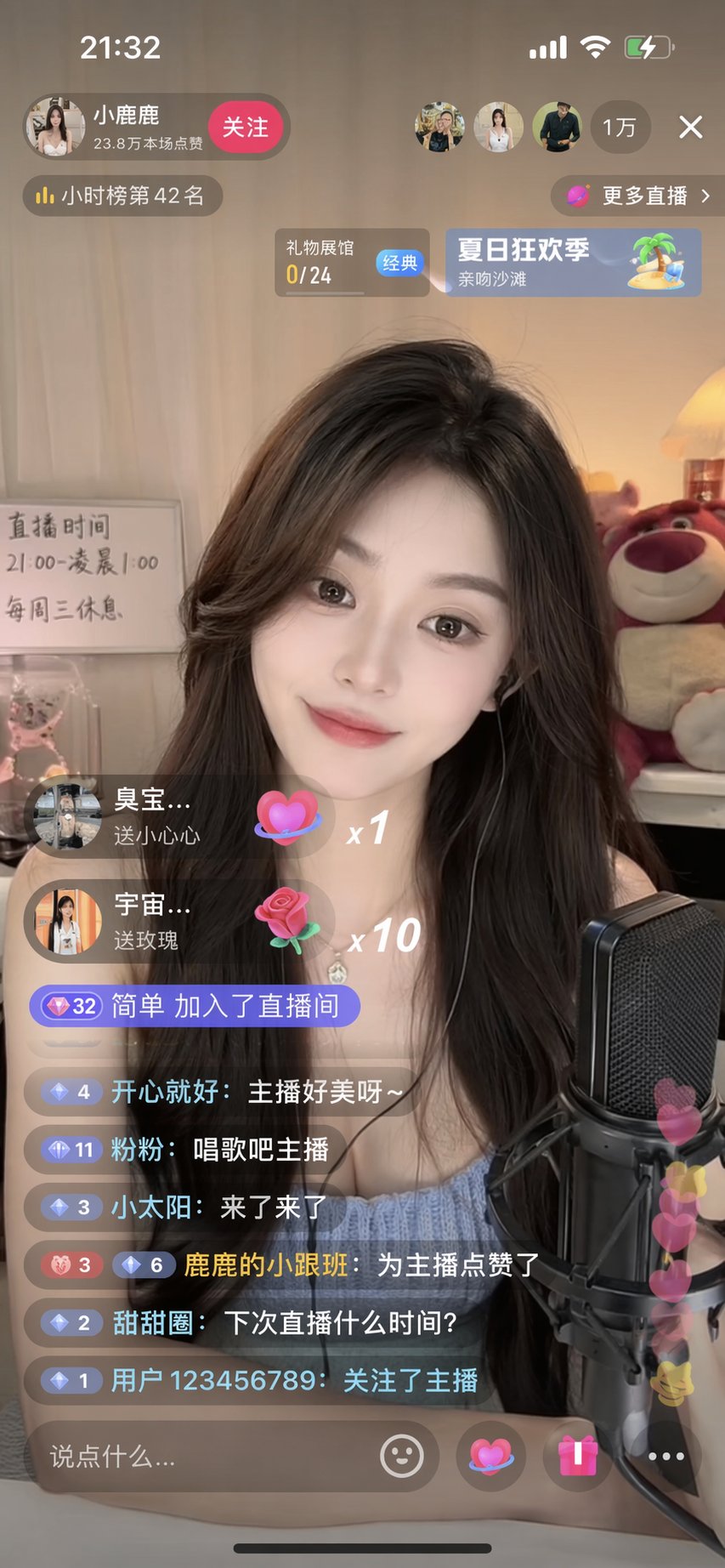Tap the 简单 加入了直播间 join notice
Screen dimensions: 725x1568
pyautogui.click(x=195, y=1006)
